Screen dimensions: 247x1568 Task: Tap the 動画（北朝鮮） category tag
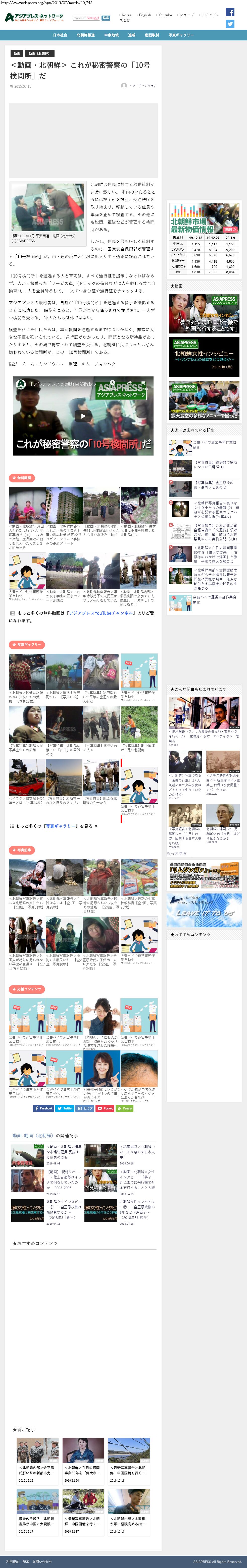(x=39, y=53)
